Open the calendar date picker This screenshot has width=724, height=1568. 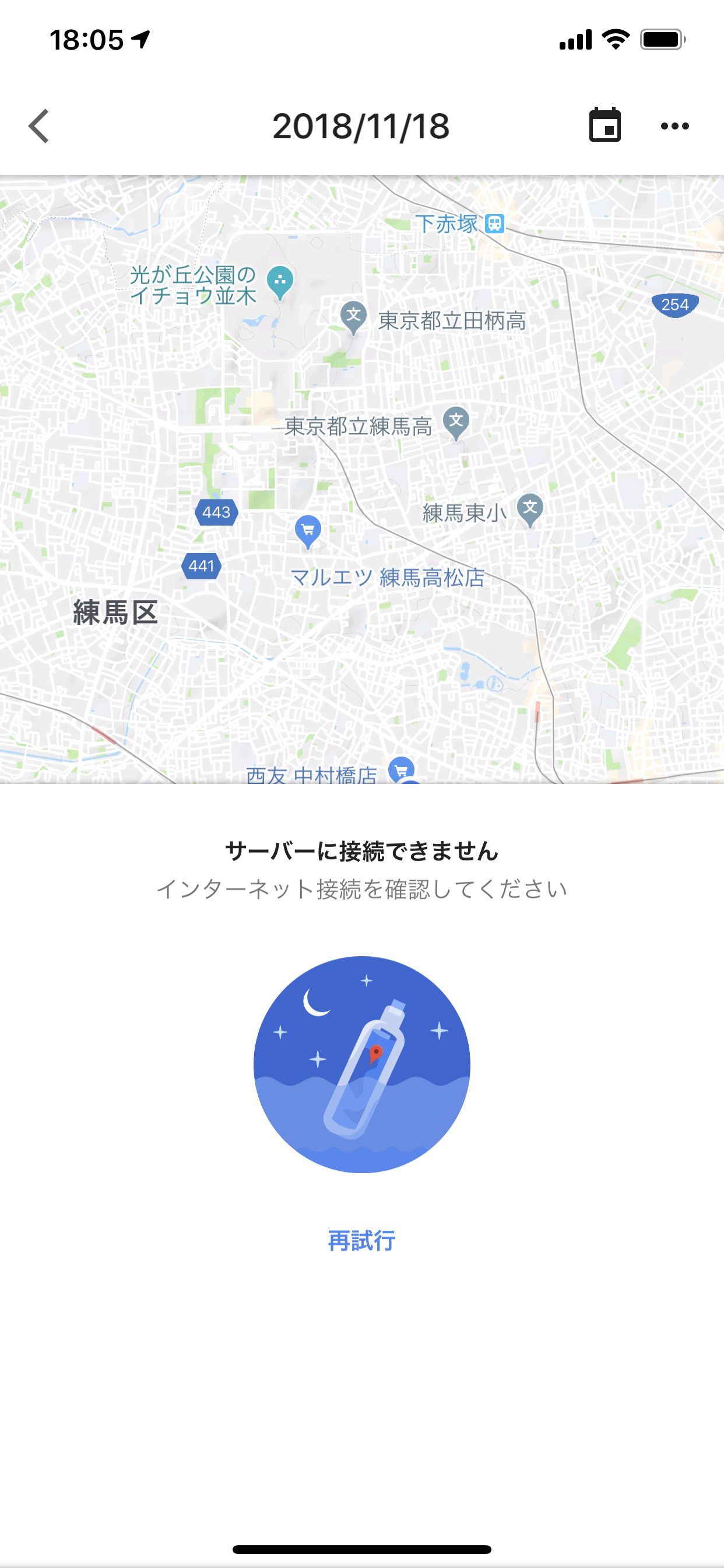604,125
